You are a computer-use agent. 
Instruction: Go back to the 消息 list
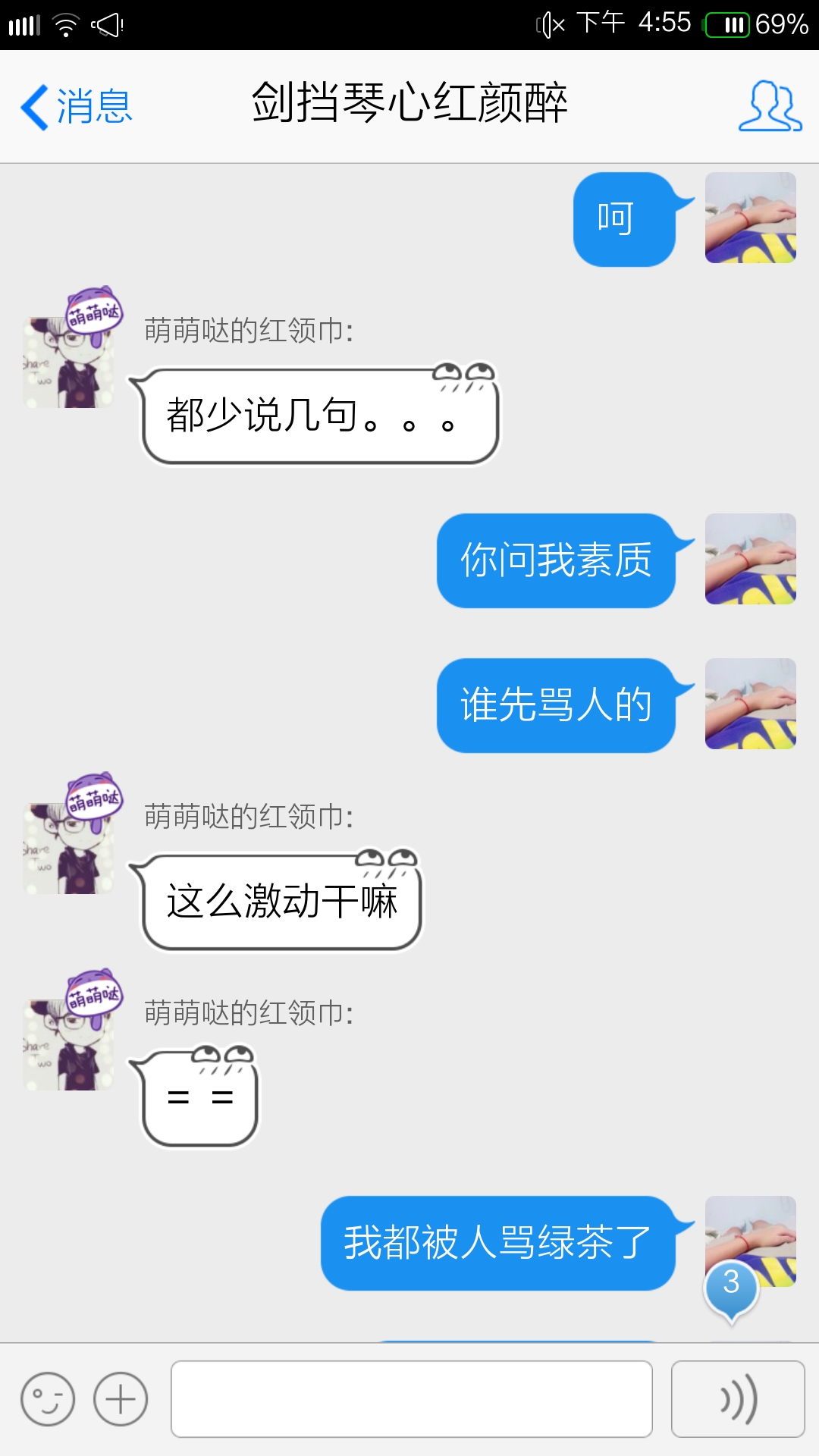[x=76, y=106]
